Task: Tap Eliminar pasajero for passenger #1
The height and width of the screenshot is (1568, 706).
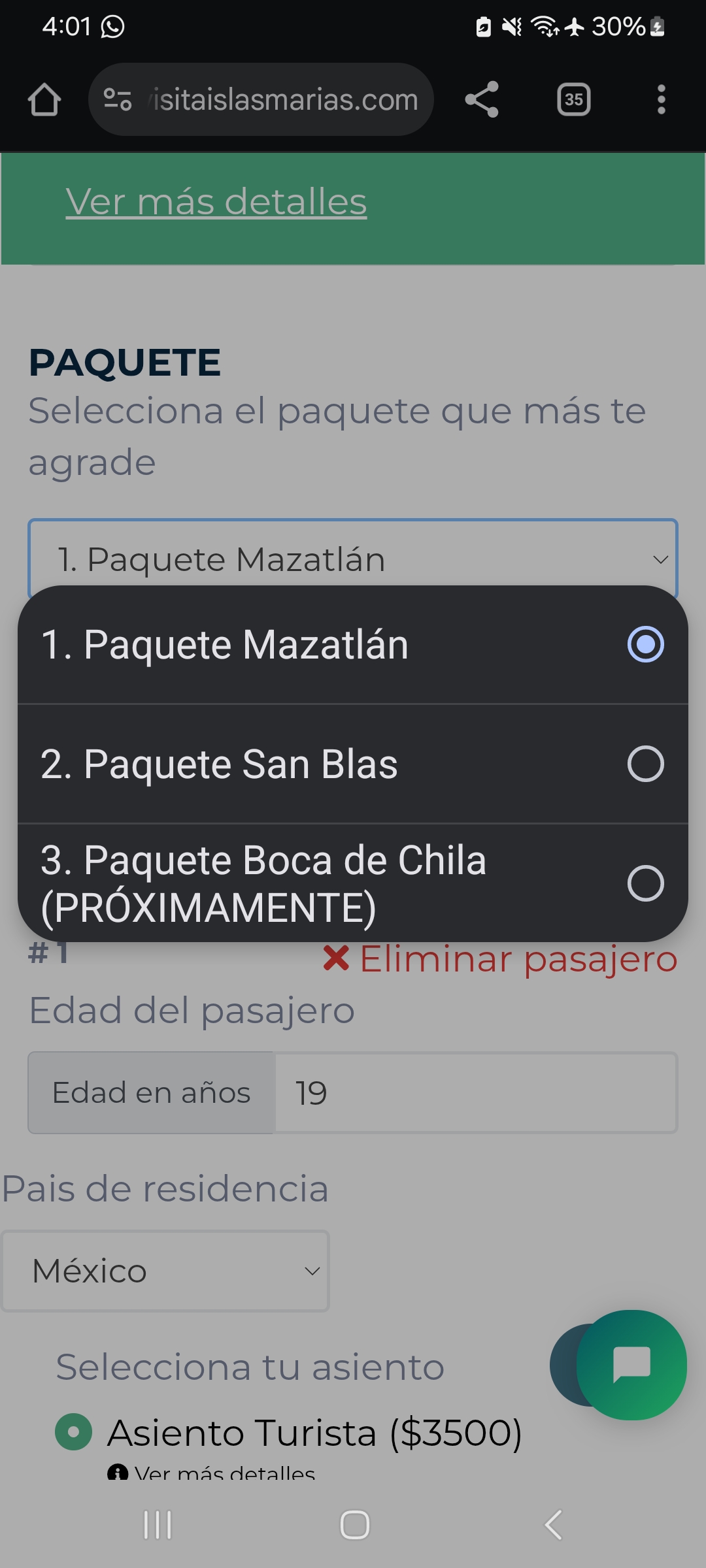Action: 500,959
